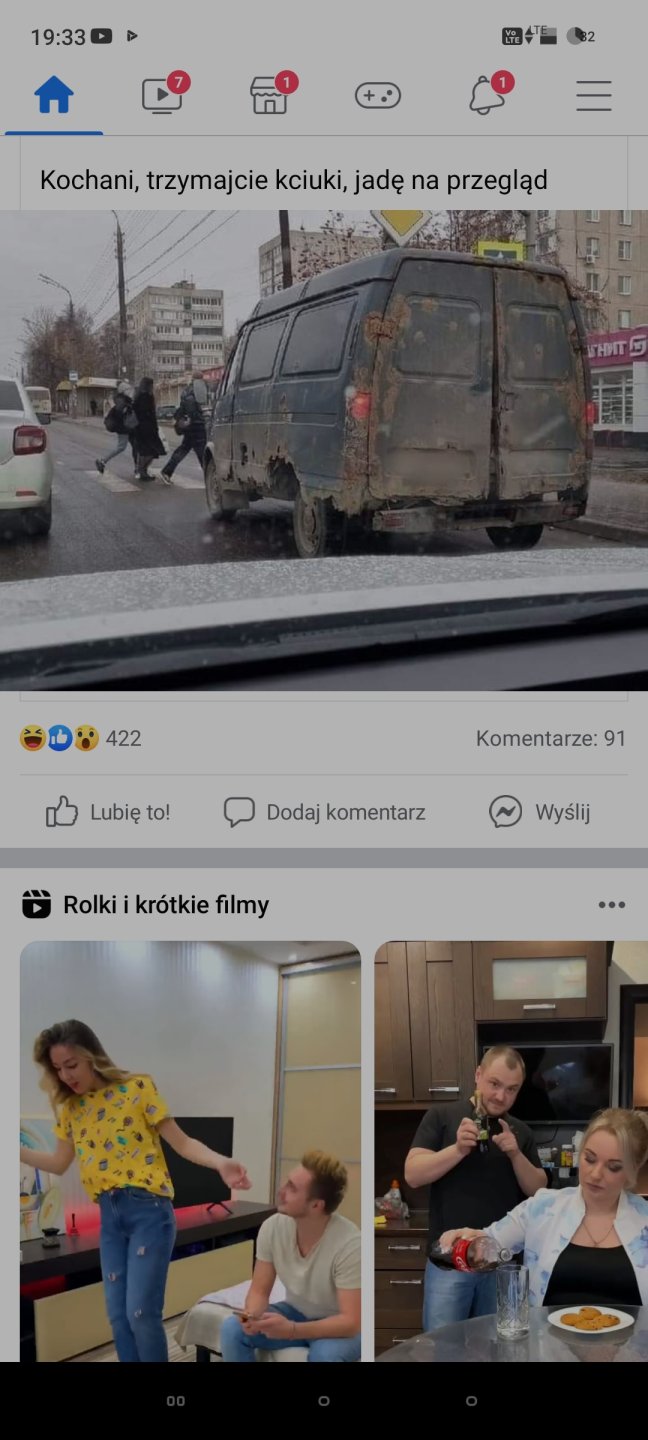648x1440 pixels.
Task: Open the hamburger menu
Action: (594, 96)
